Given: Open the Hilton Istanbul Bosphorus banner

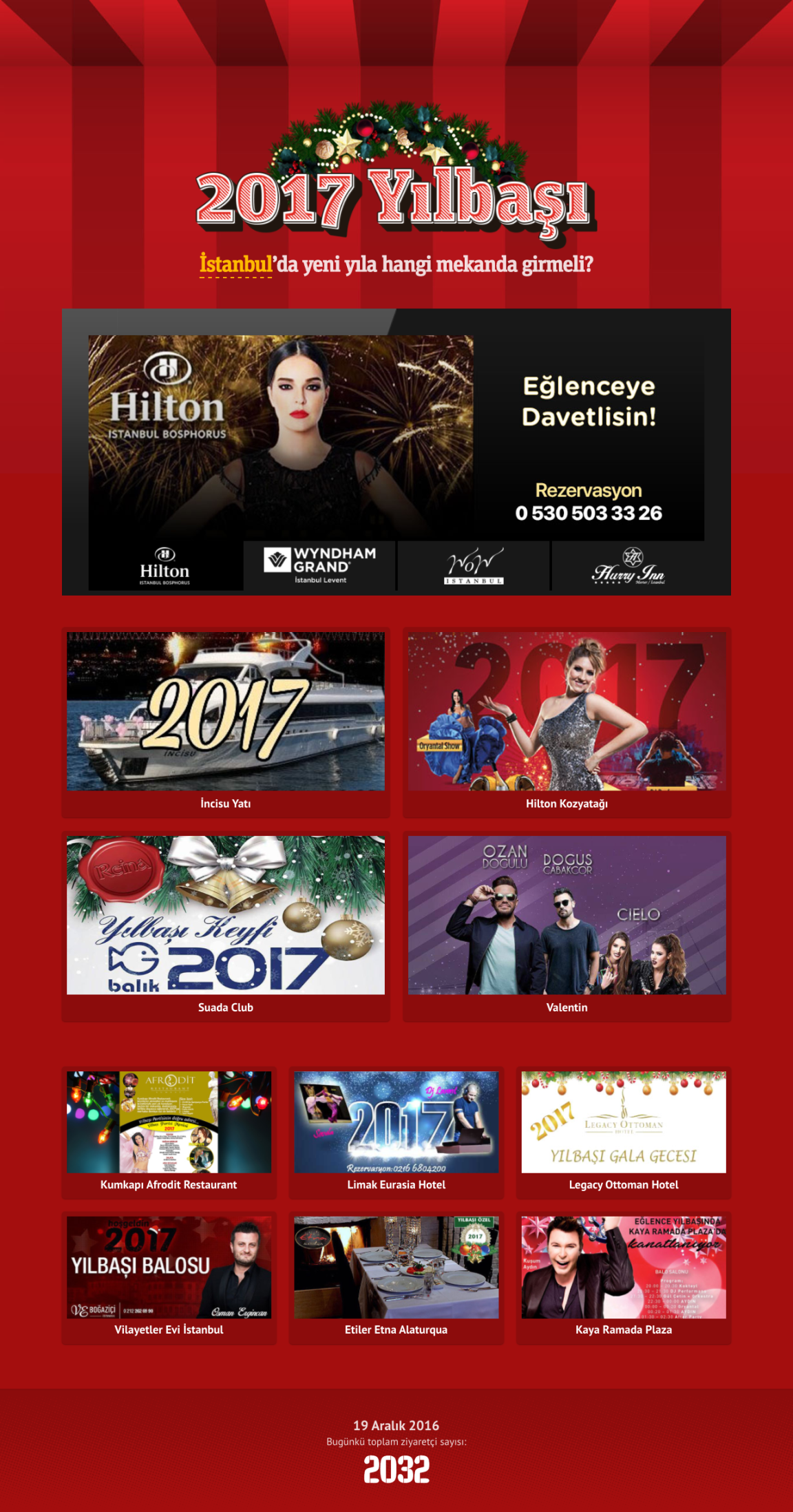Looking at the screenshot, I should [396, 437].
